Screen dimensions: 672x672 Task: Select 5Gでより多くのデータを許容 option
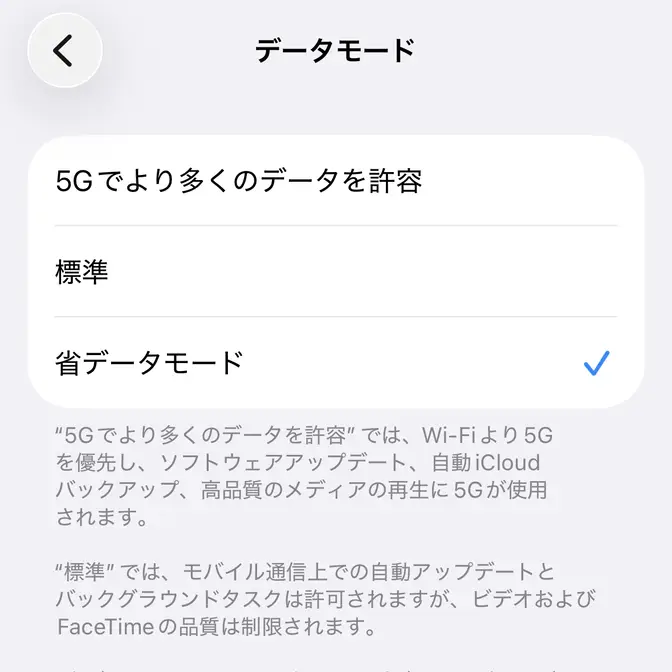click(336, 181)
